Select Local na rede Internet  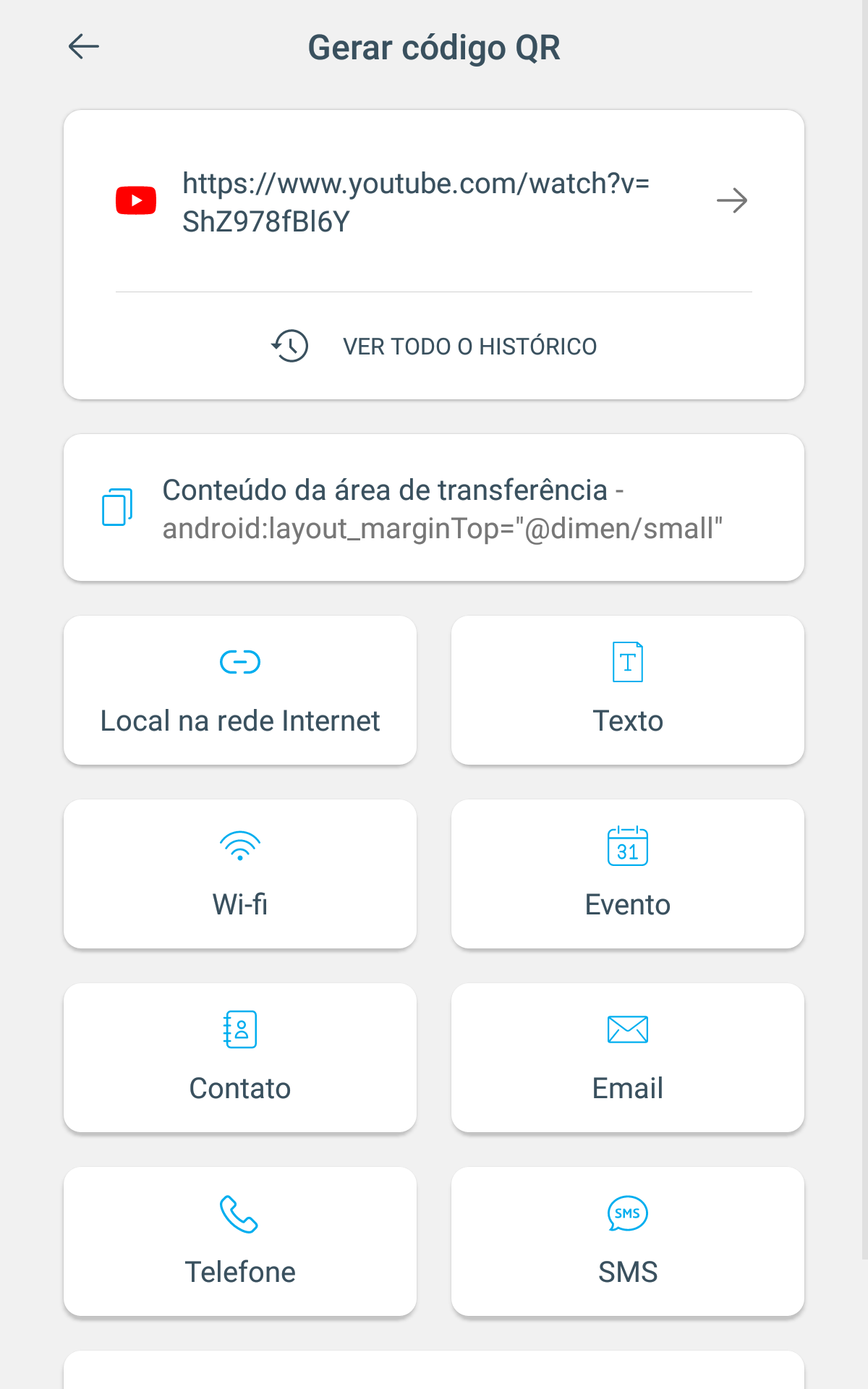coord(240,691)
